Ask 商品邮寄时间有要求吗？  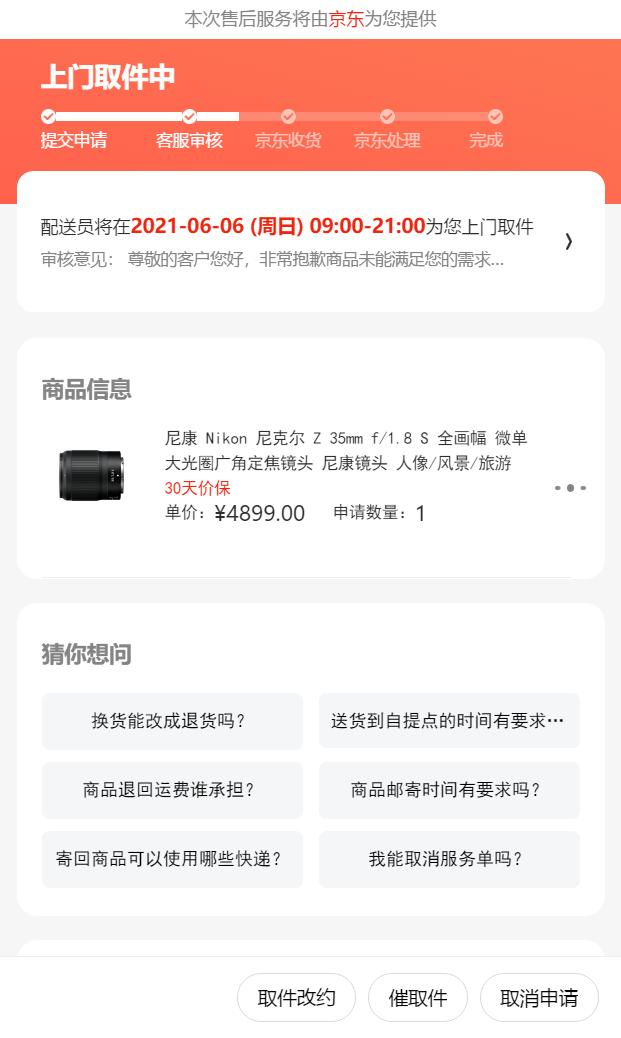tap(449, 790)
